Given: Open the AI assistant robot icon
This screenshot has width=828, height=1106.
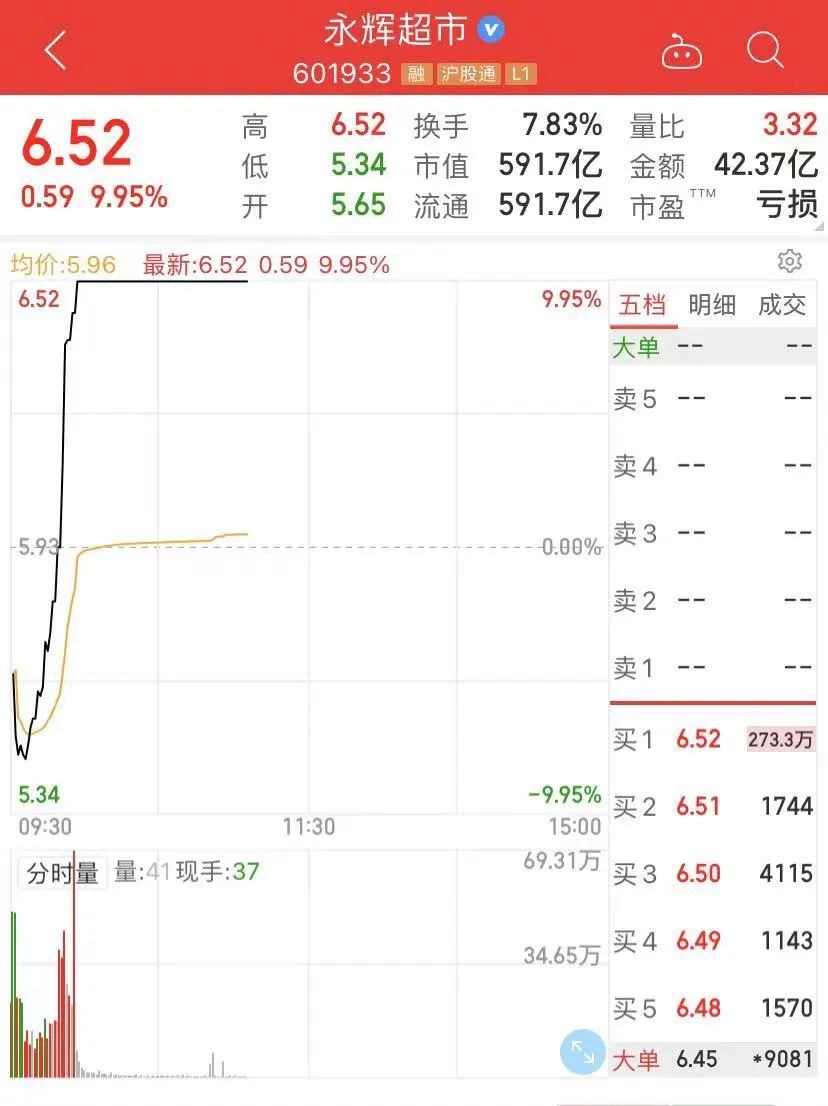Looking at the screenshot, I should 683,53.
